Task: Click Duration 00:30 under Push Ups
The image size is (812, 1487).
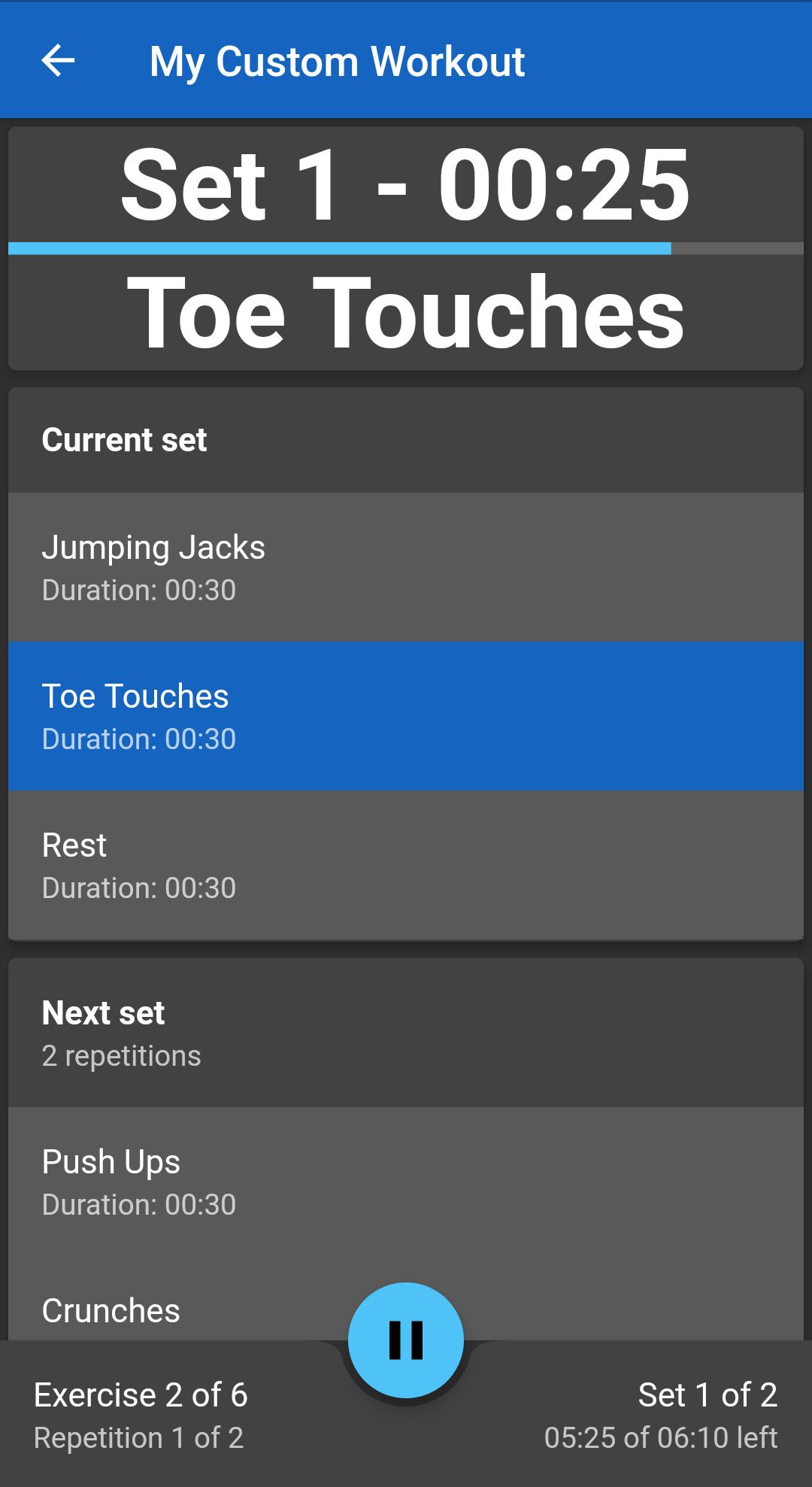Action: (x=138, y=1203)
